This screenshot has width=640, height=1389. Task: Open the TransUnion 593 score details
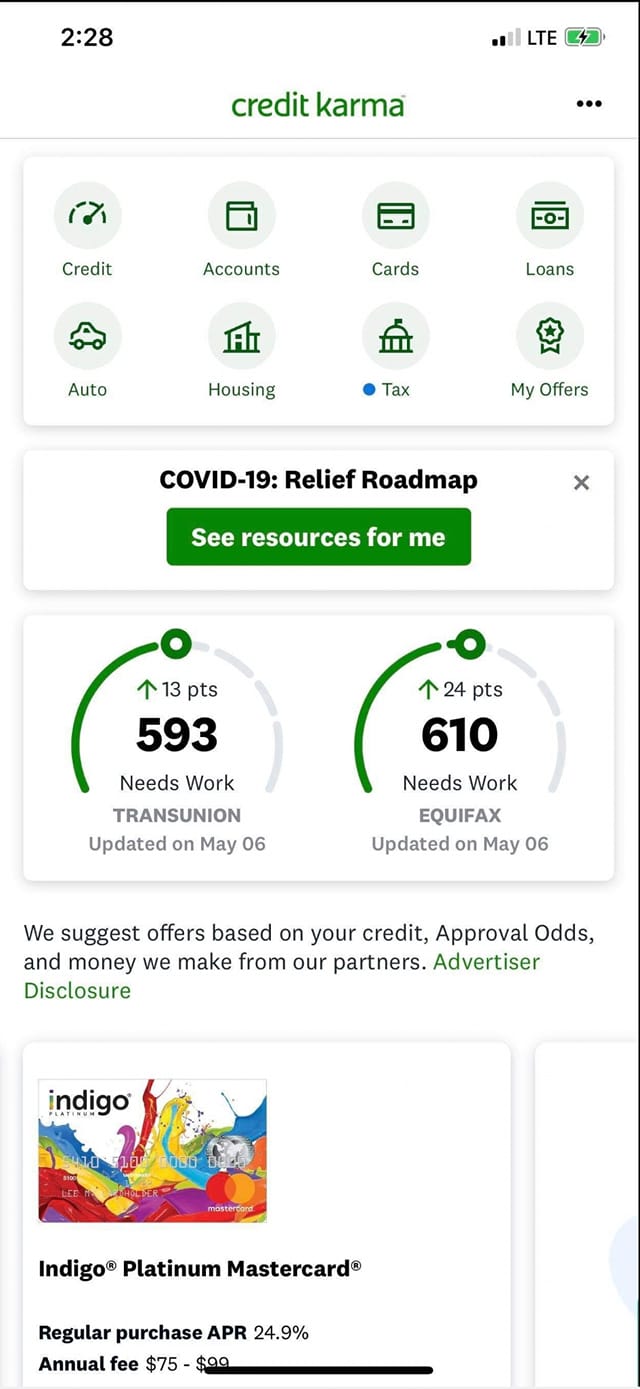(177, 736)
